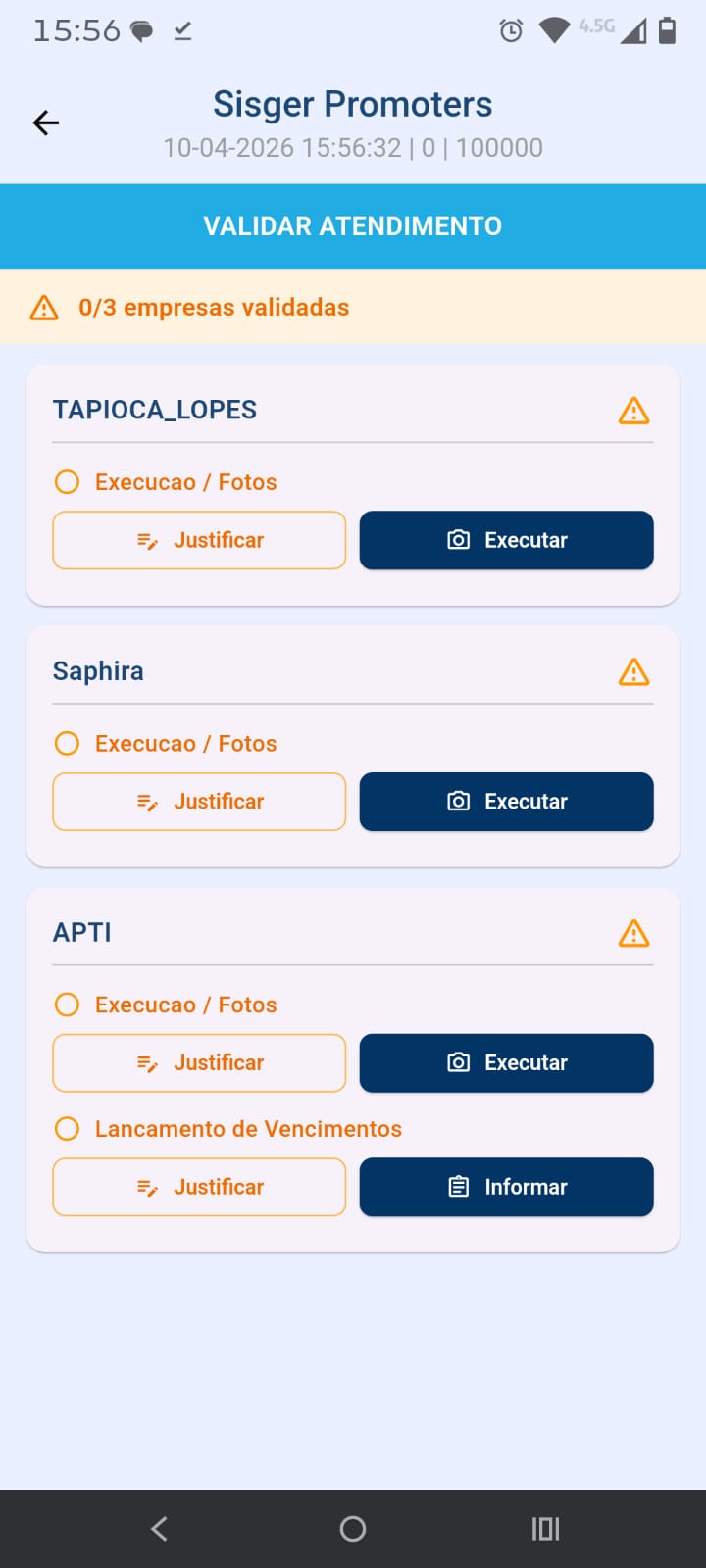
Task: Tap the warning icon in the empresas validadas banner
Action: tap(43, 307)
